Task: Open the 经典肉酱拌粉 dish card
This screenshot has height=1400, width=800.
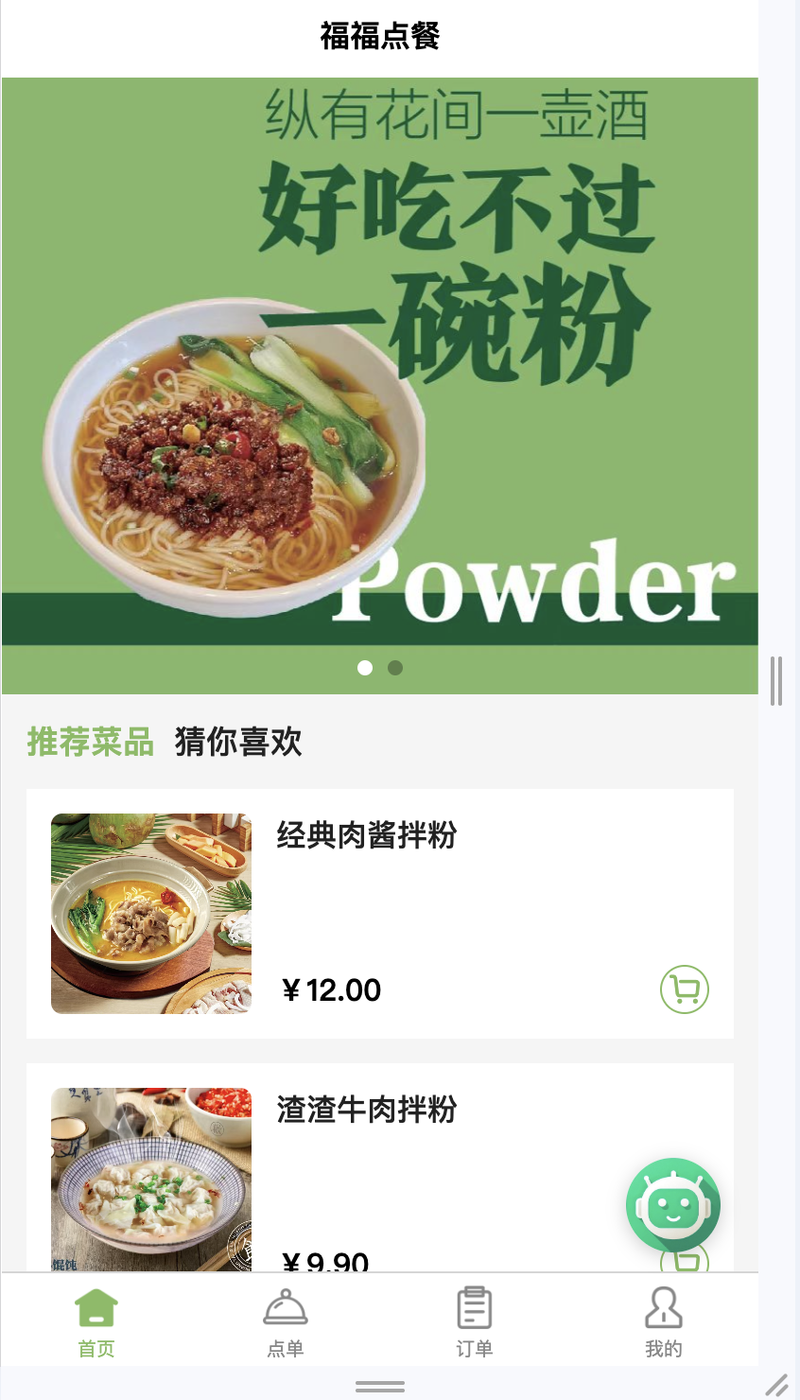Action: pos(380,913)
